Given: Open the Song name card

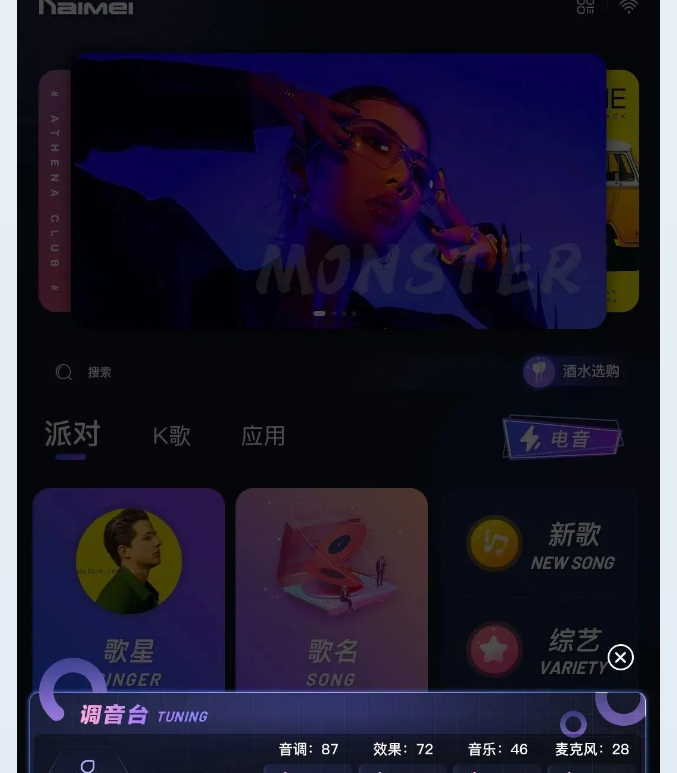Looking at the screenshot, I should 331,590.
